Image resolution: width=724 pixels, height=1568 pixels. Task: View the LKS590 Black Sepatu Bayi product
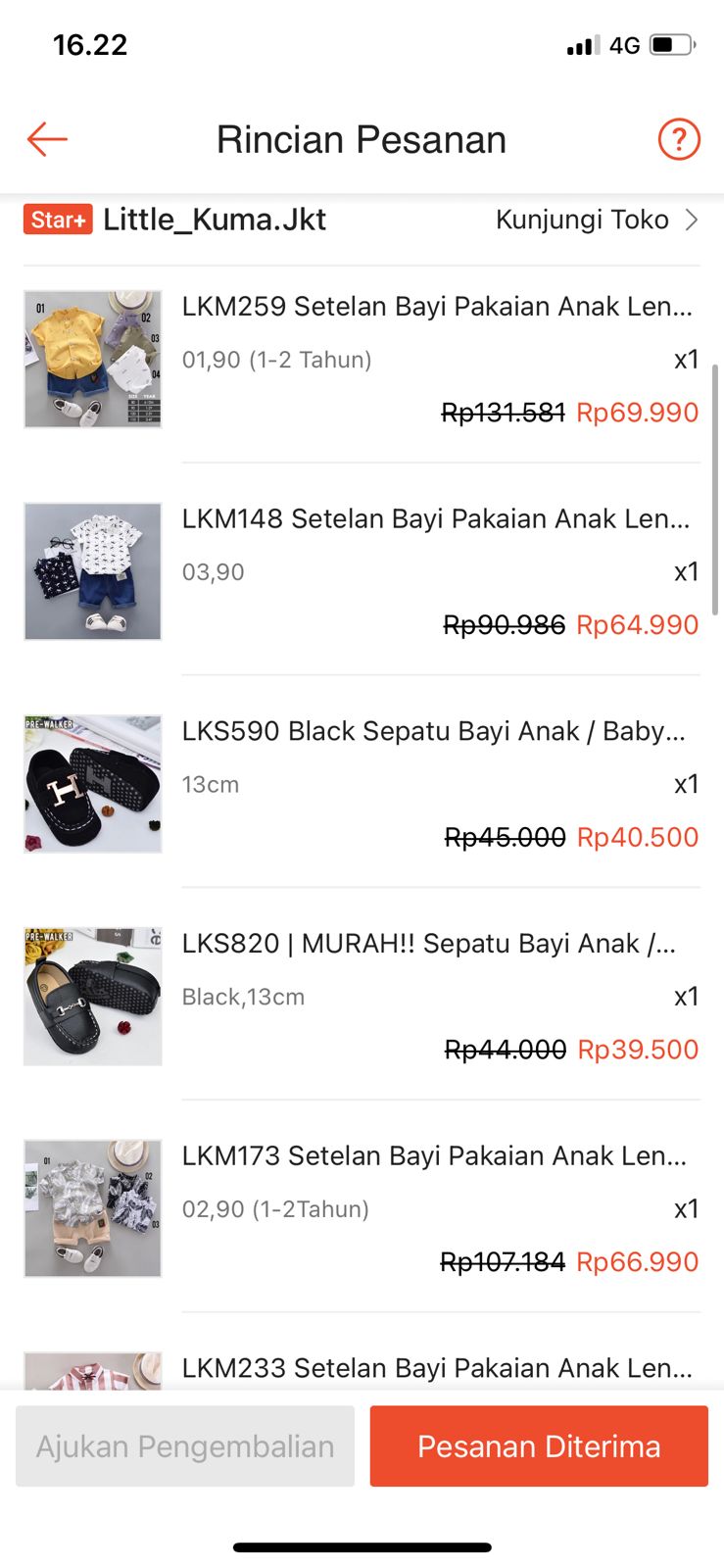[x=433, y=732]
